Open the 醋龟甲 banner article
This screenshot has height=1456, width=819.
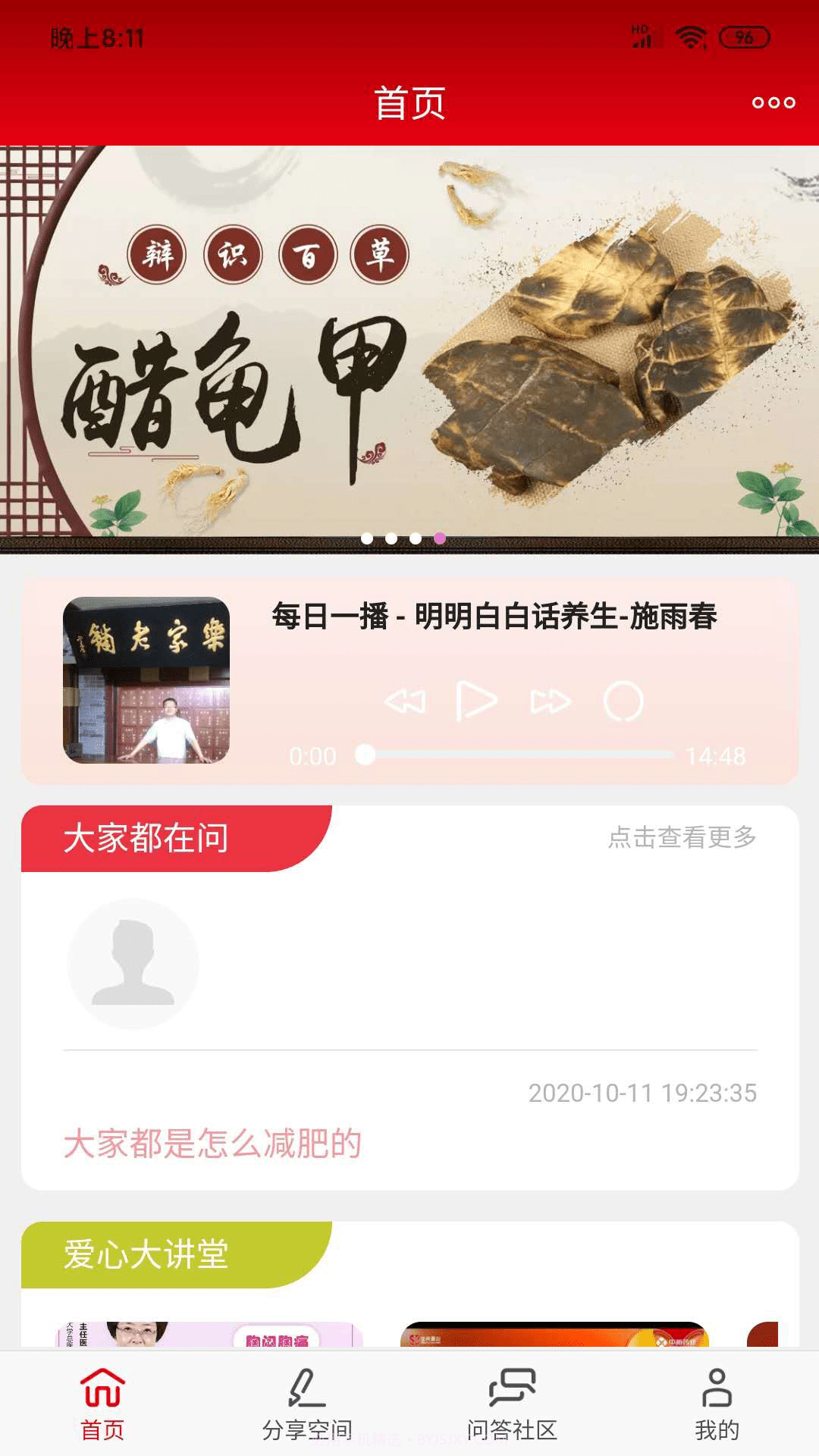409,341
